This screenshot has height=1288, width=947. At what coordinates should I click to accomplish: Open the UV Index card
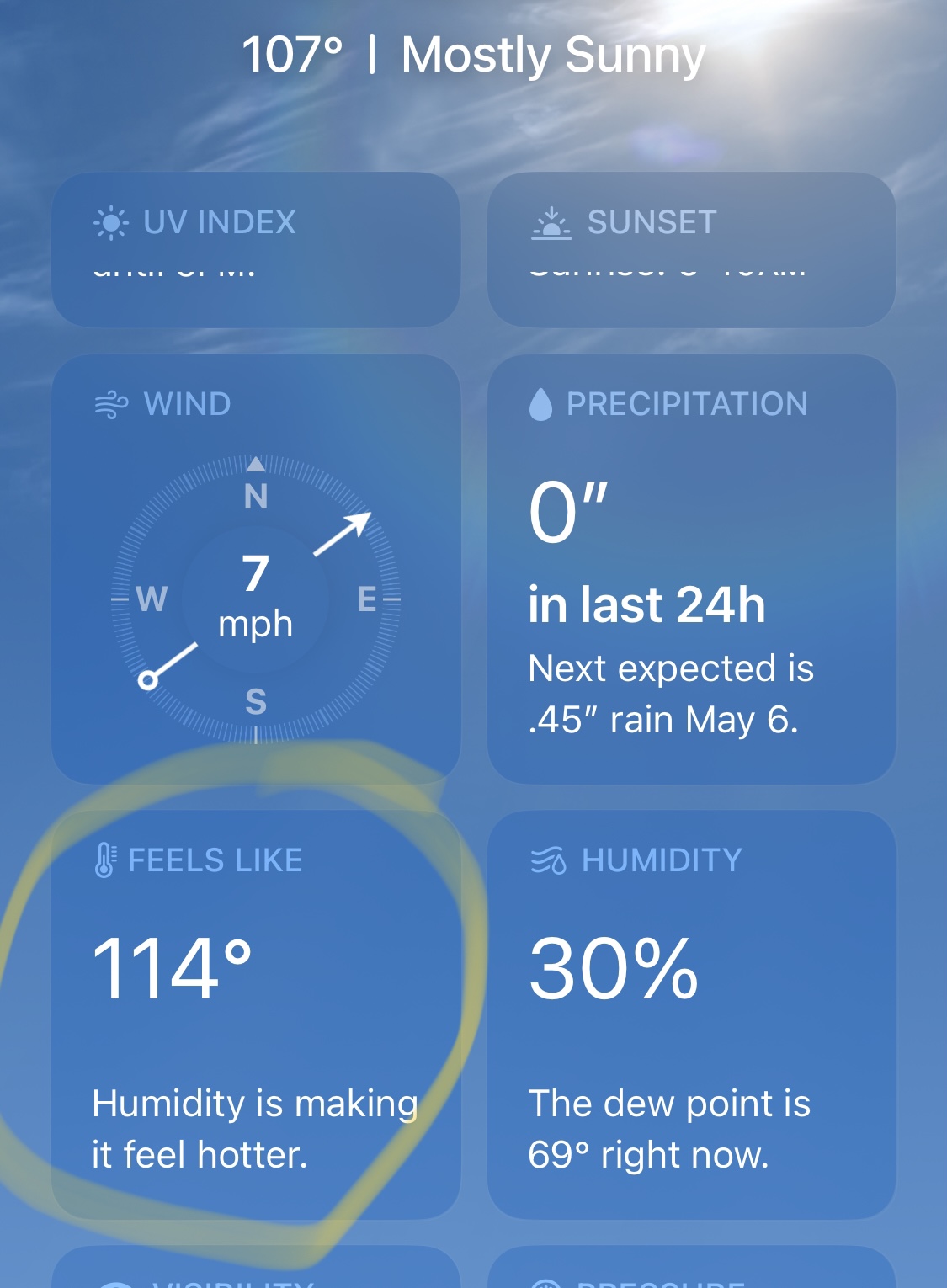(x=256, y=249)
